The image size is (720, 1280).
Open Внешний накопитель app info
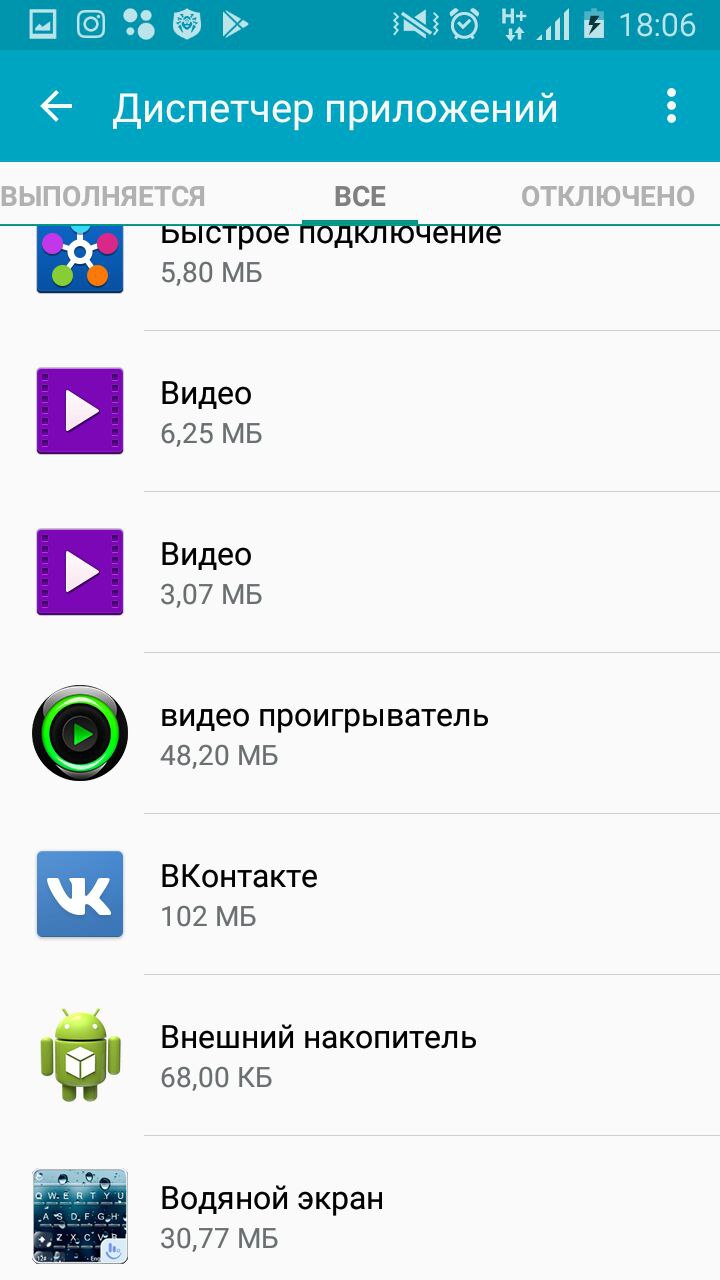point(360,1055)
